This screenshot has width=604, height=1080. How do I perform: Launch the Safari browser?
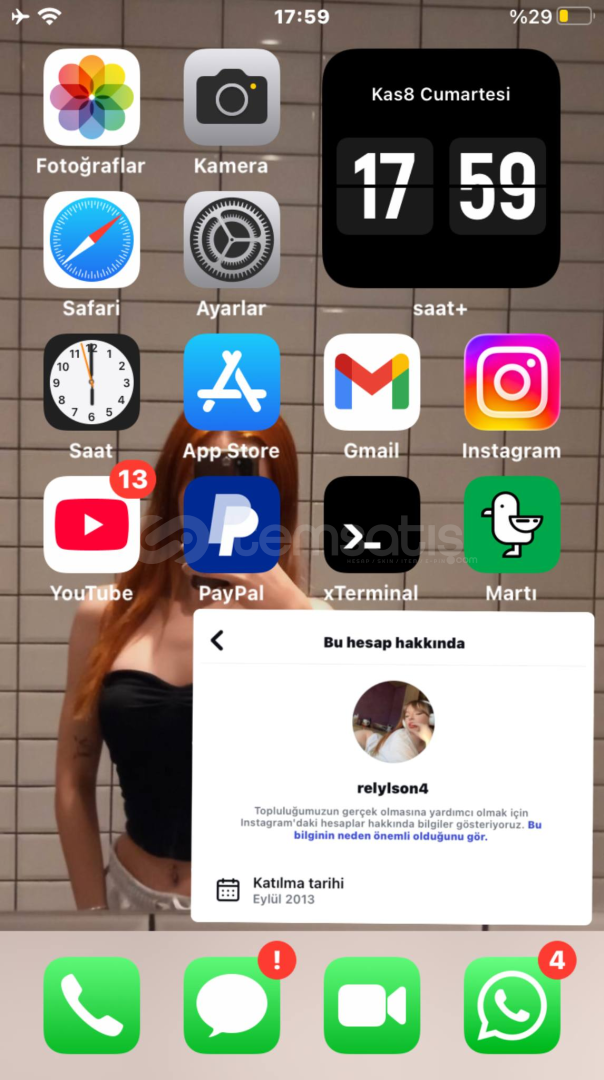92,240
